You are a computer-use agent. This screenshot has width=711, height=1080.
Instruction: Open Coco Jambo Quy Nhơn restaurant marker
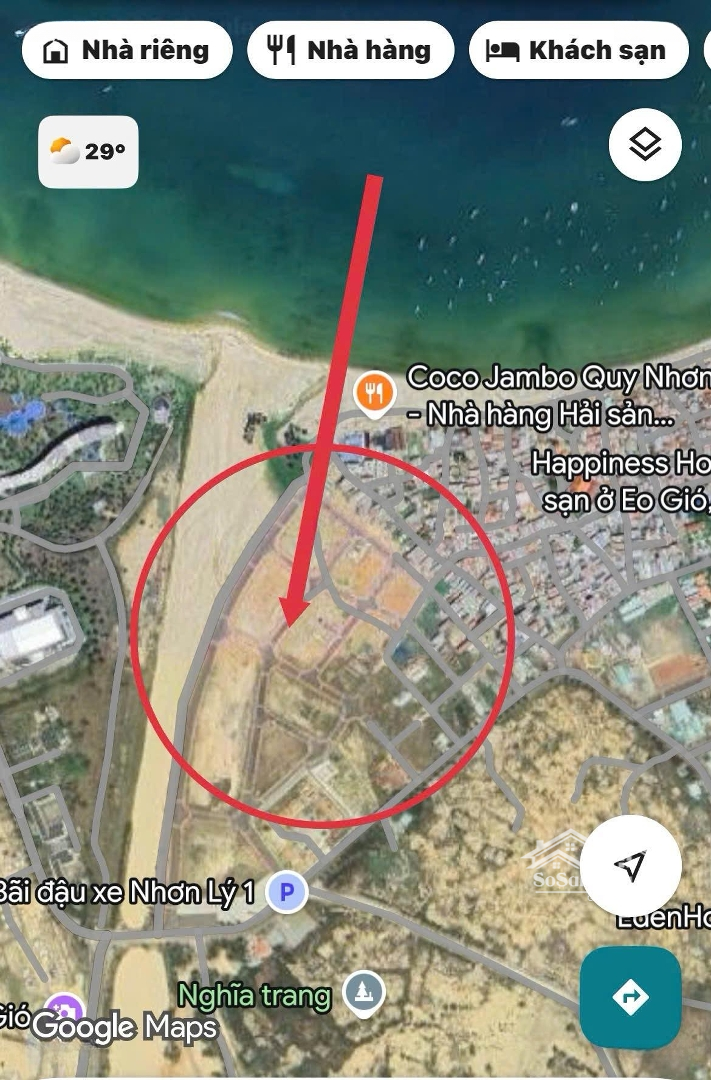coord(375,394)
